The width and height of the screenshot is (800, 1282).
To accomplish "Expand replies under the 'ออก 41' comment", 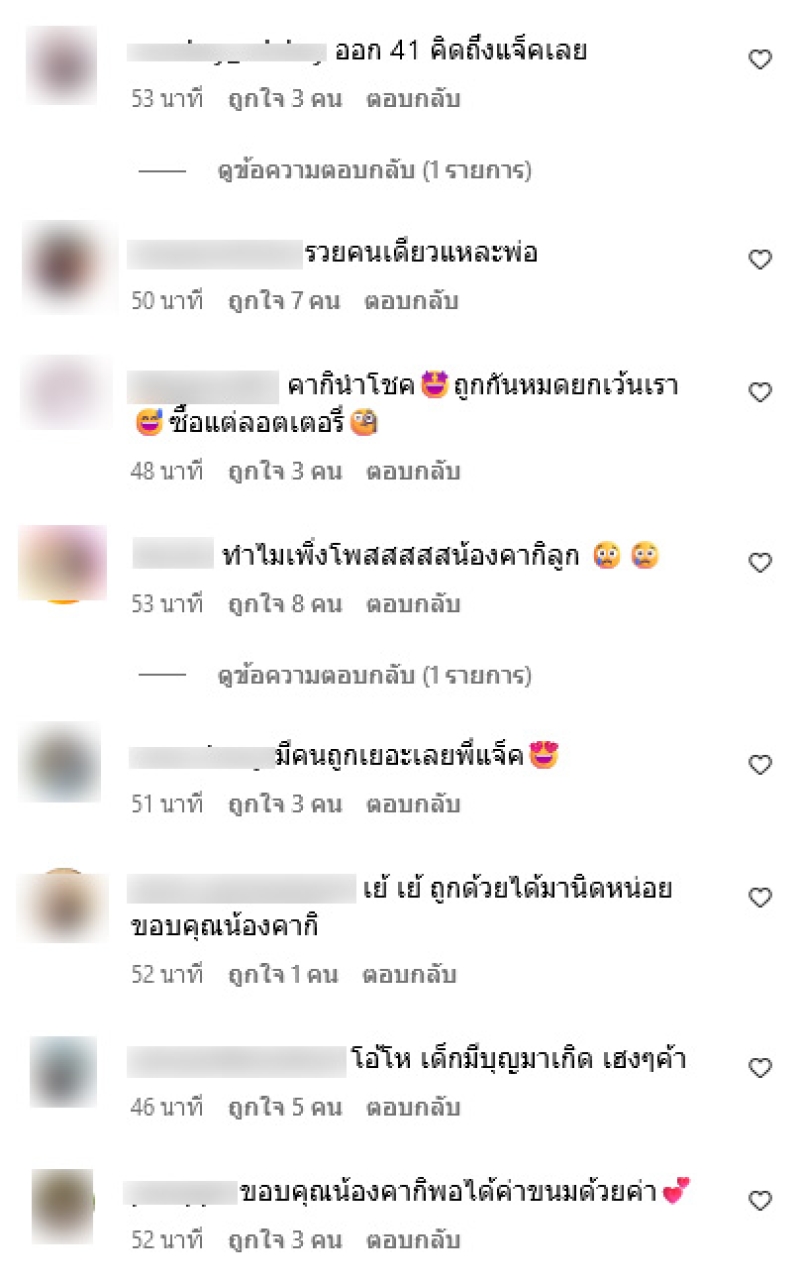I will tap(374, 171).
